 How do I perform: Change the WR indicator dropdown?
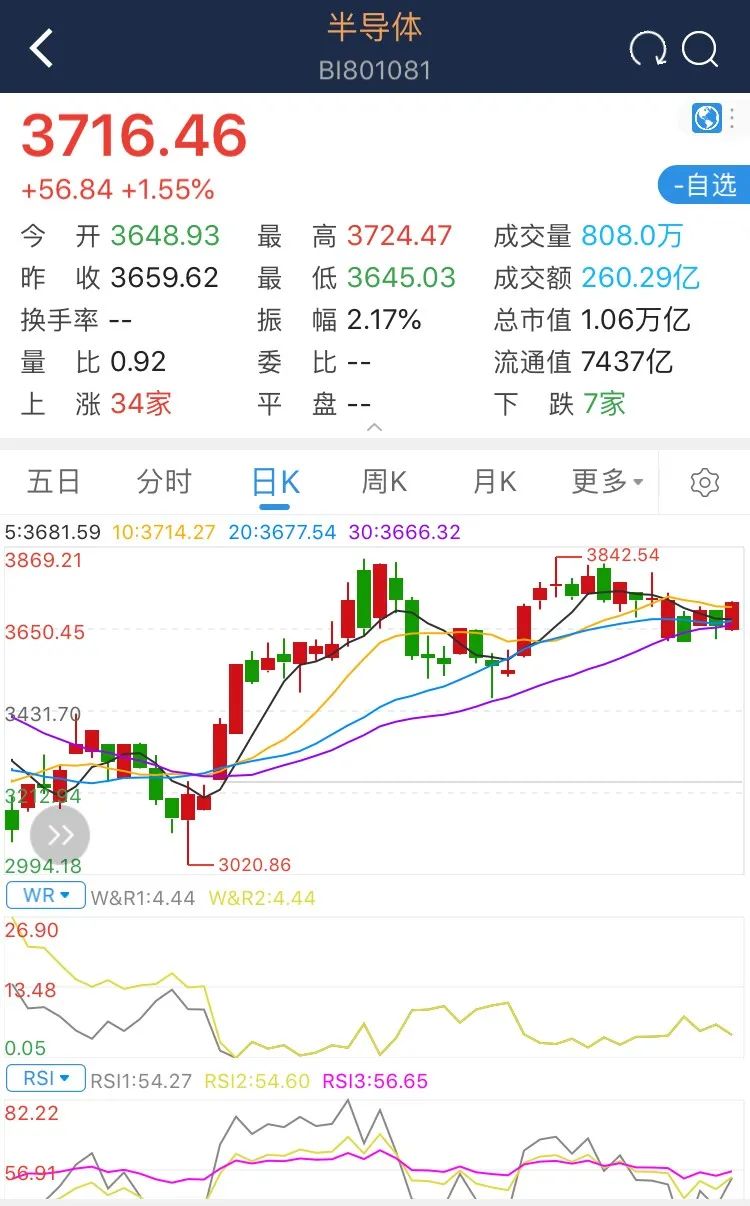[46, 896]
